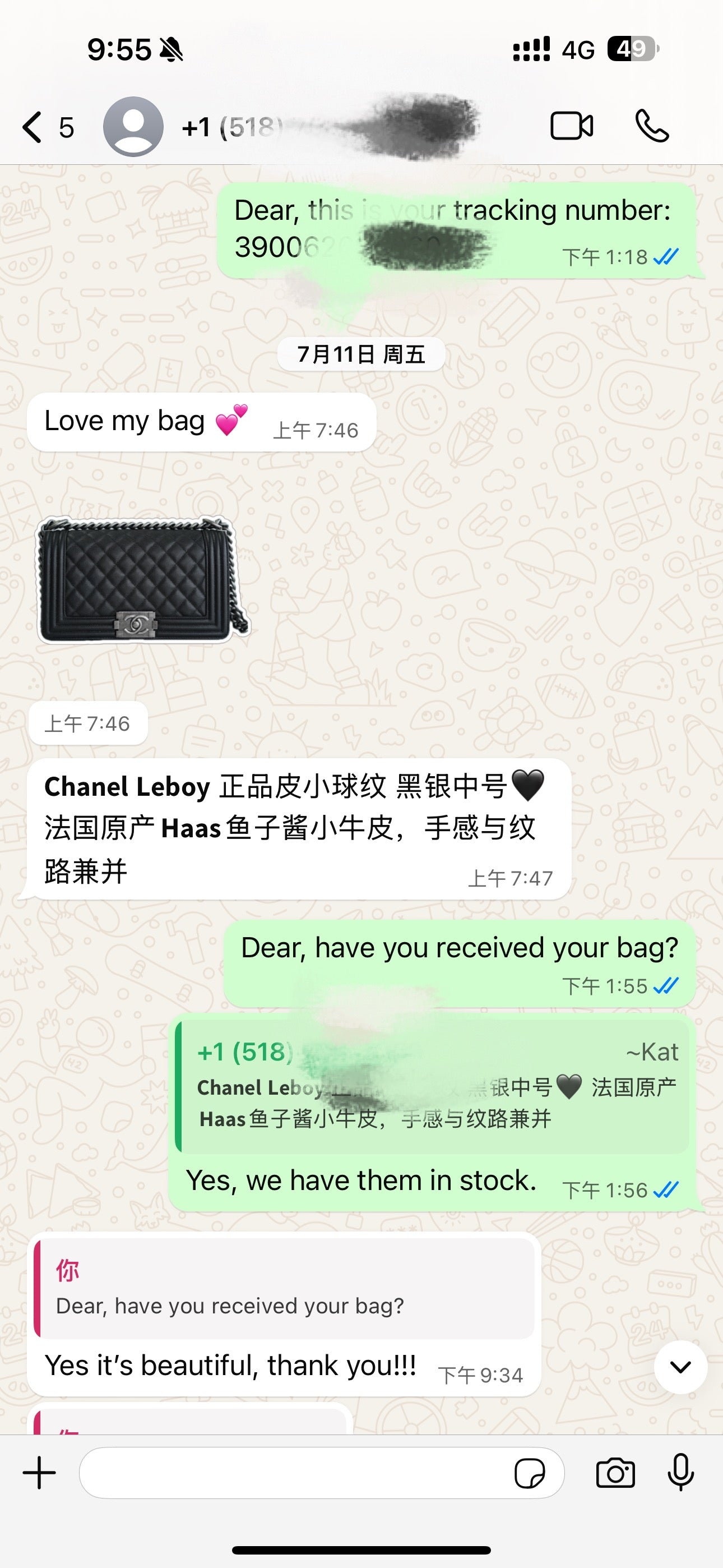
Task: Go back to the chat list
Action: pos(34,127)
